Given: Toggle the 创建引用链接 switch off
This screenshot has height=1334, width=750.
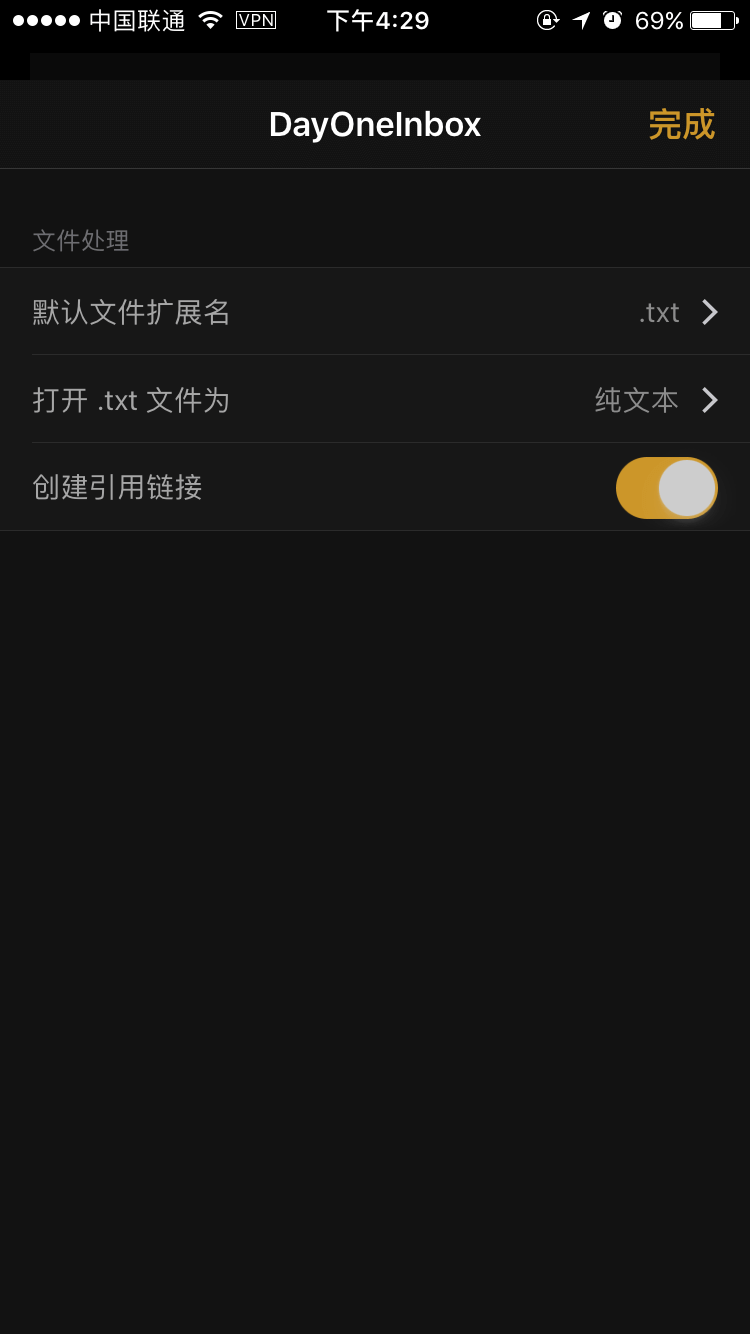Looking at the screenshot, I should coord(667,488).
